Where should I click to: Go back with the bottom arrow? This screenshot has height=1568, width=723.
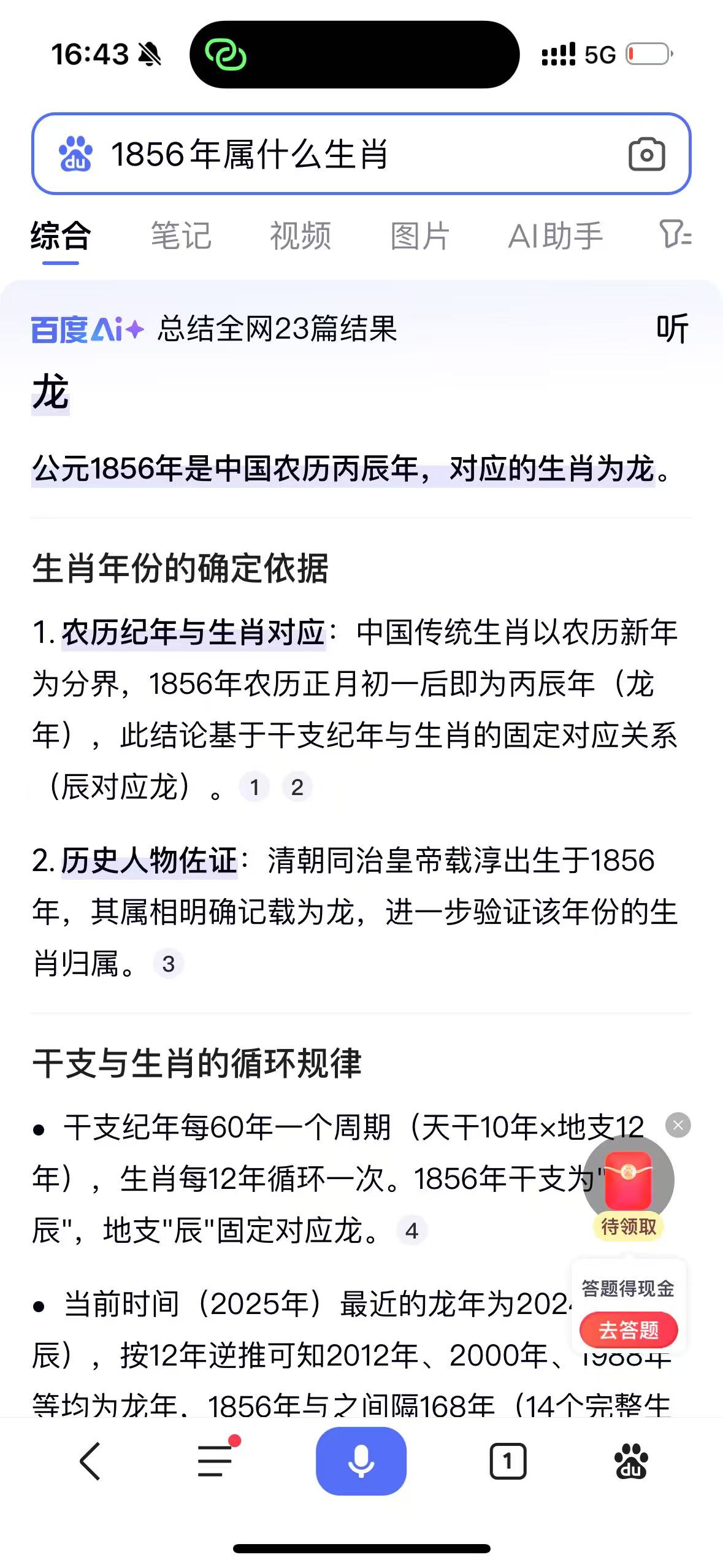pyautogui.click(x=91, y=1461)
